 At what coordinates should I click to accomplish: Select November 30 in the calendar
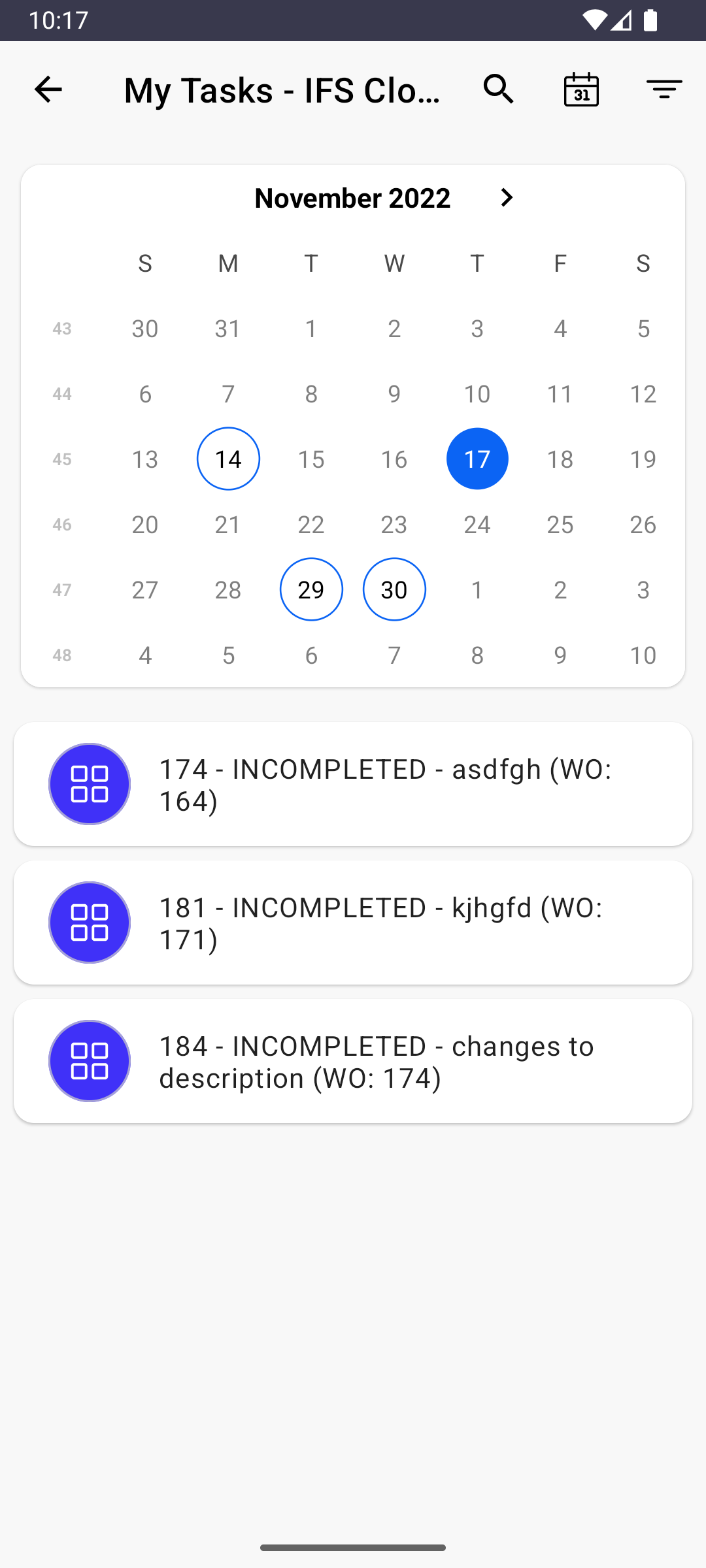point(394,589)
